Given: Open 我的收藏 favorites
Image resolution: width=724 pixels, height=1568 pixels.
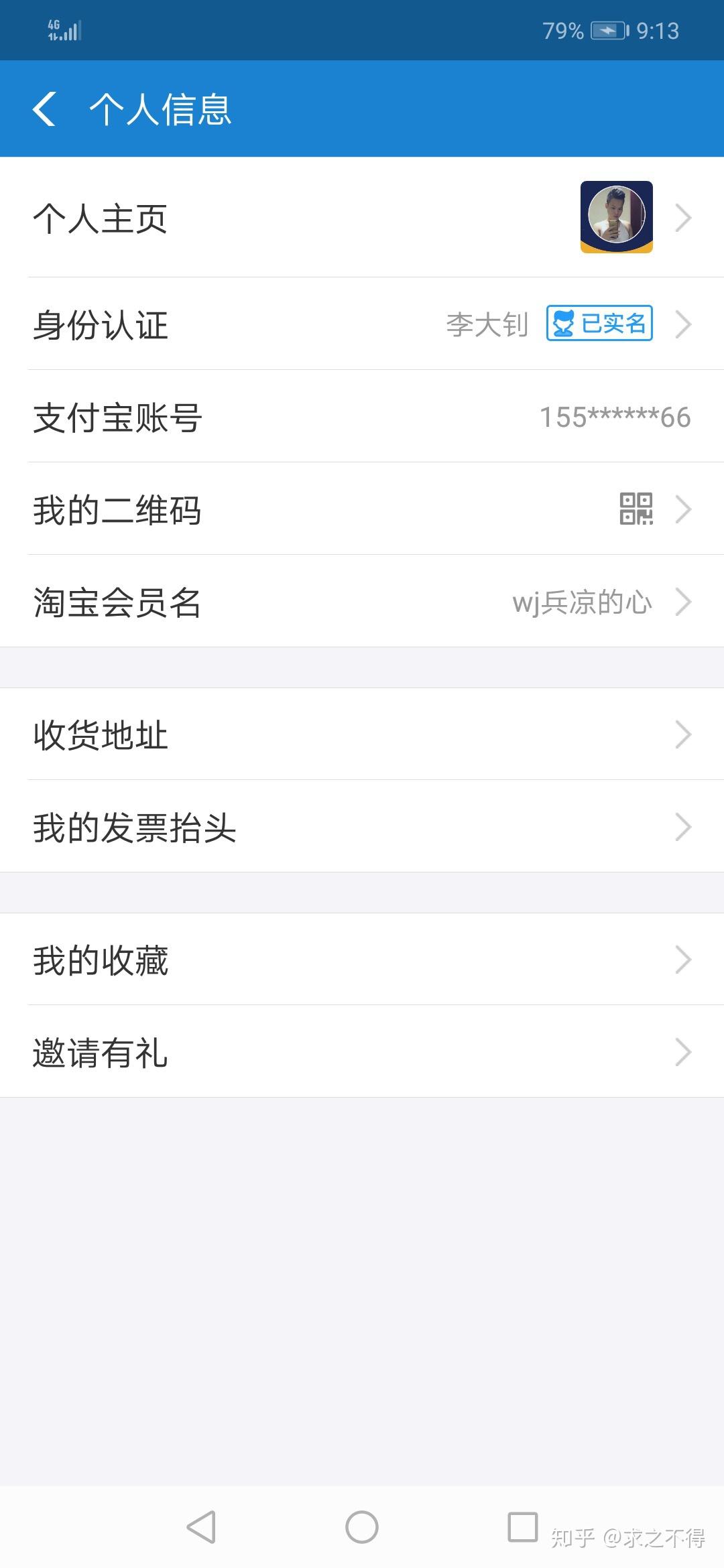Looking at the screenshot, I should click(362, 960).
